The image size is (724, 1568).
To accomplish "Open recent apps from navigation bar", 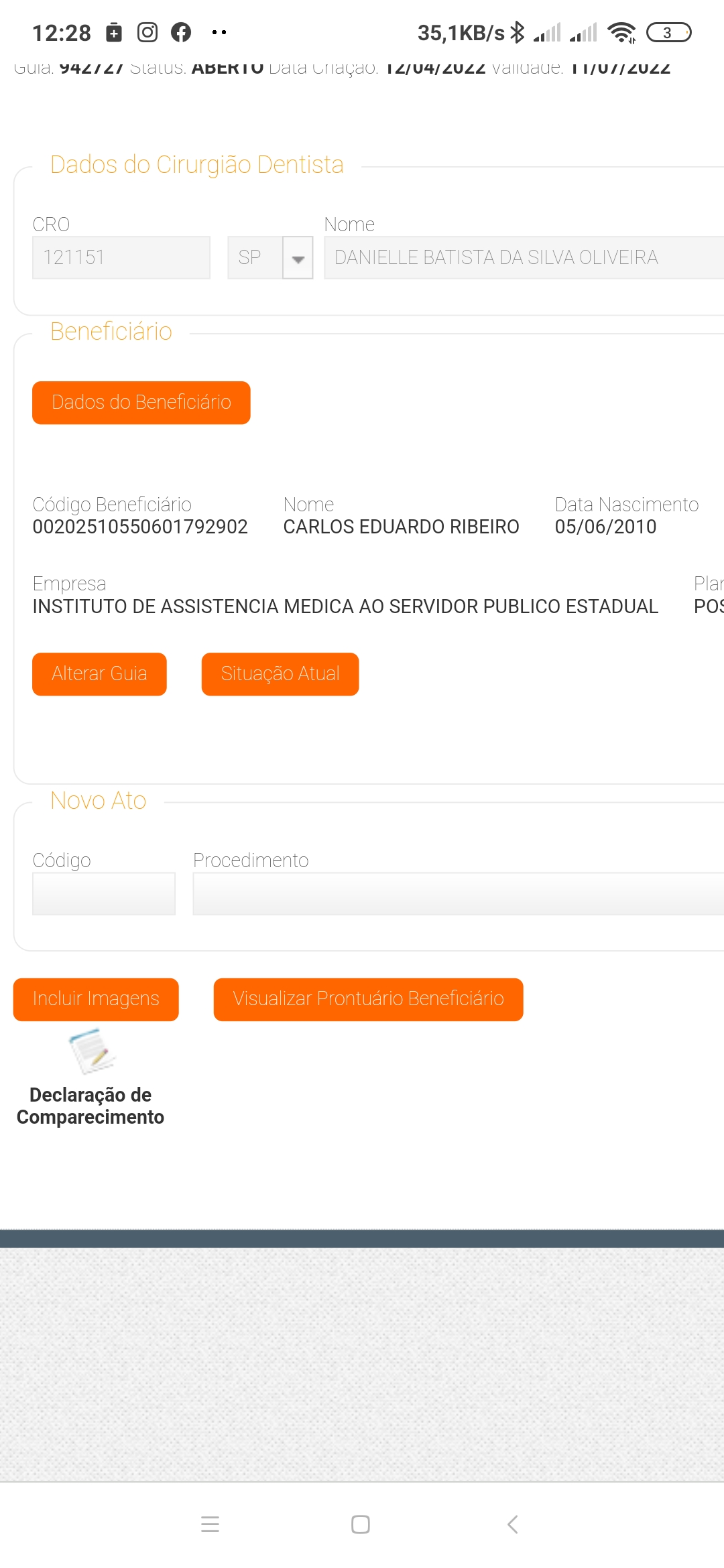I will click(x=210, y=1524).
